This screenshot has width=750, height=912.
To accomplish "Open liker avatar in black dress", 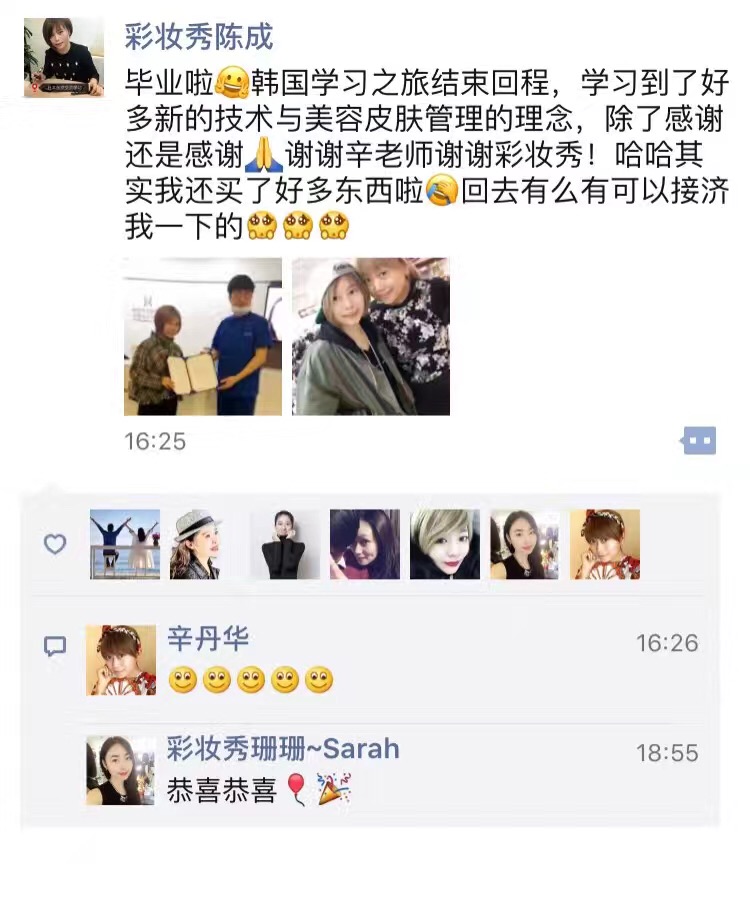I will tap(285, 544).
